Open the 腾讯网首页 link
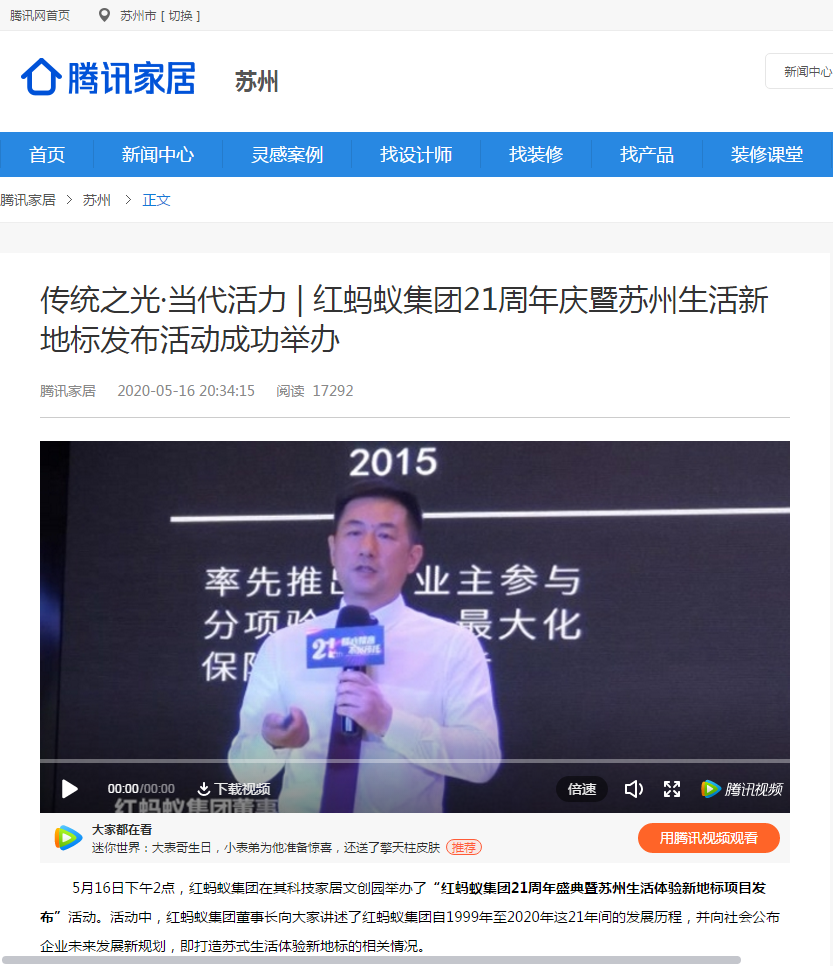833x966 pixels. 40,15
